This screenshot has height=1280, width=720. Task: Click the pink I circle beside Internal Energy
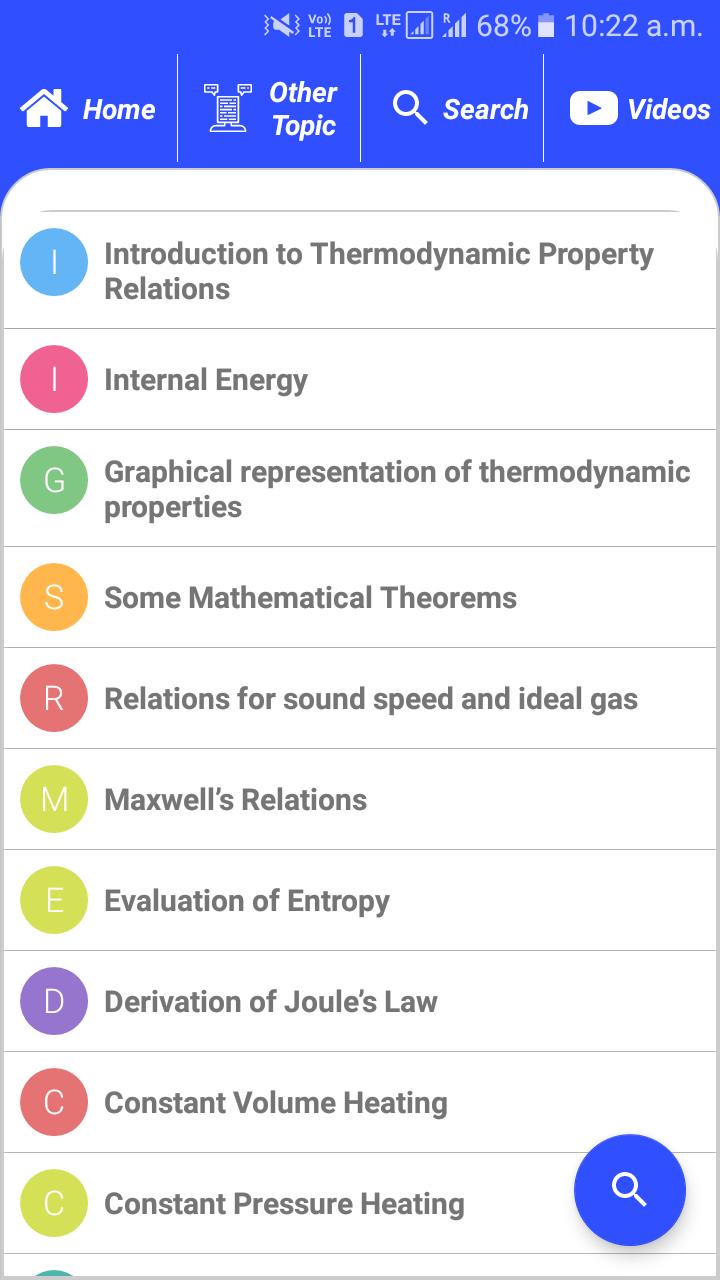54,379
